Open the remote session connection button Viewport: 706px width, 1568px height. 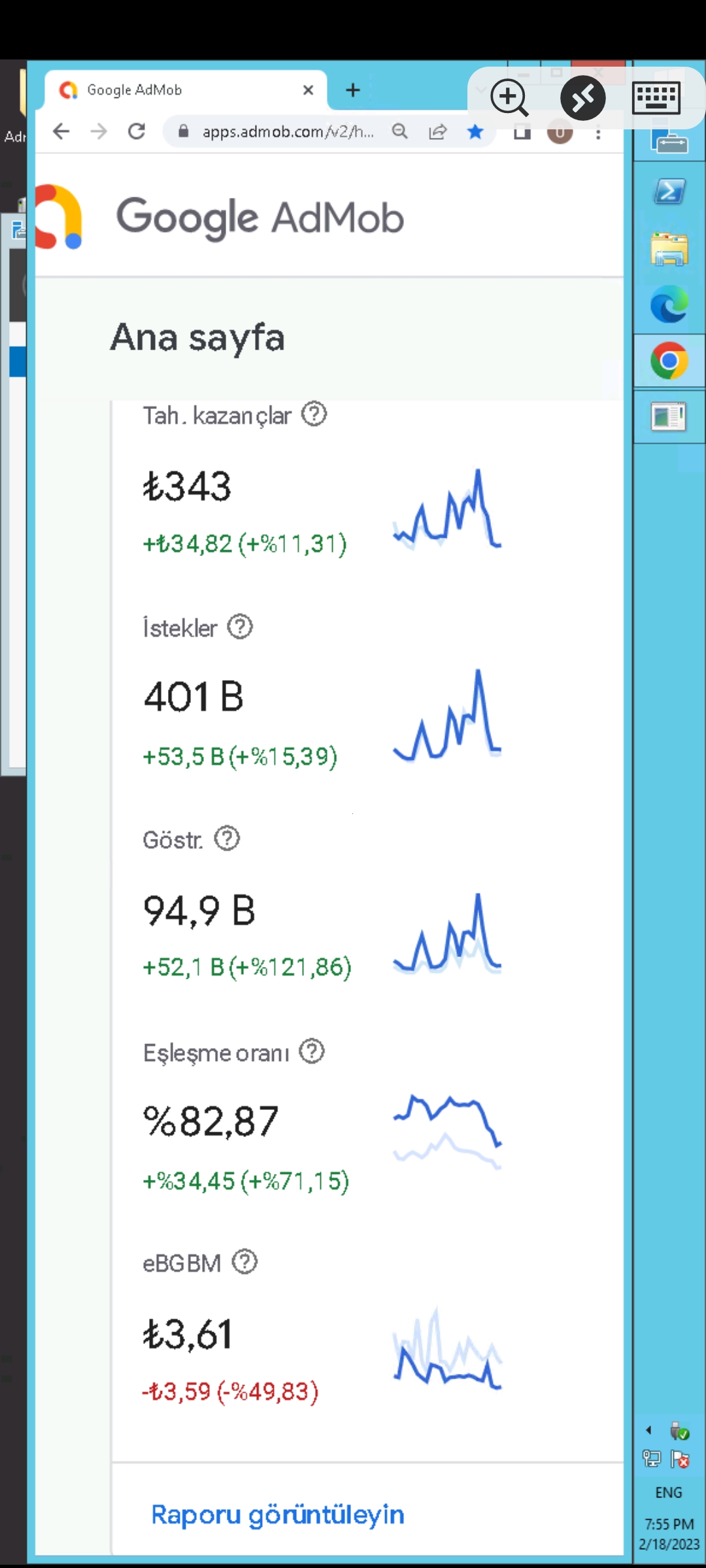point(583,98)
